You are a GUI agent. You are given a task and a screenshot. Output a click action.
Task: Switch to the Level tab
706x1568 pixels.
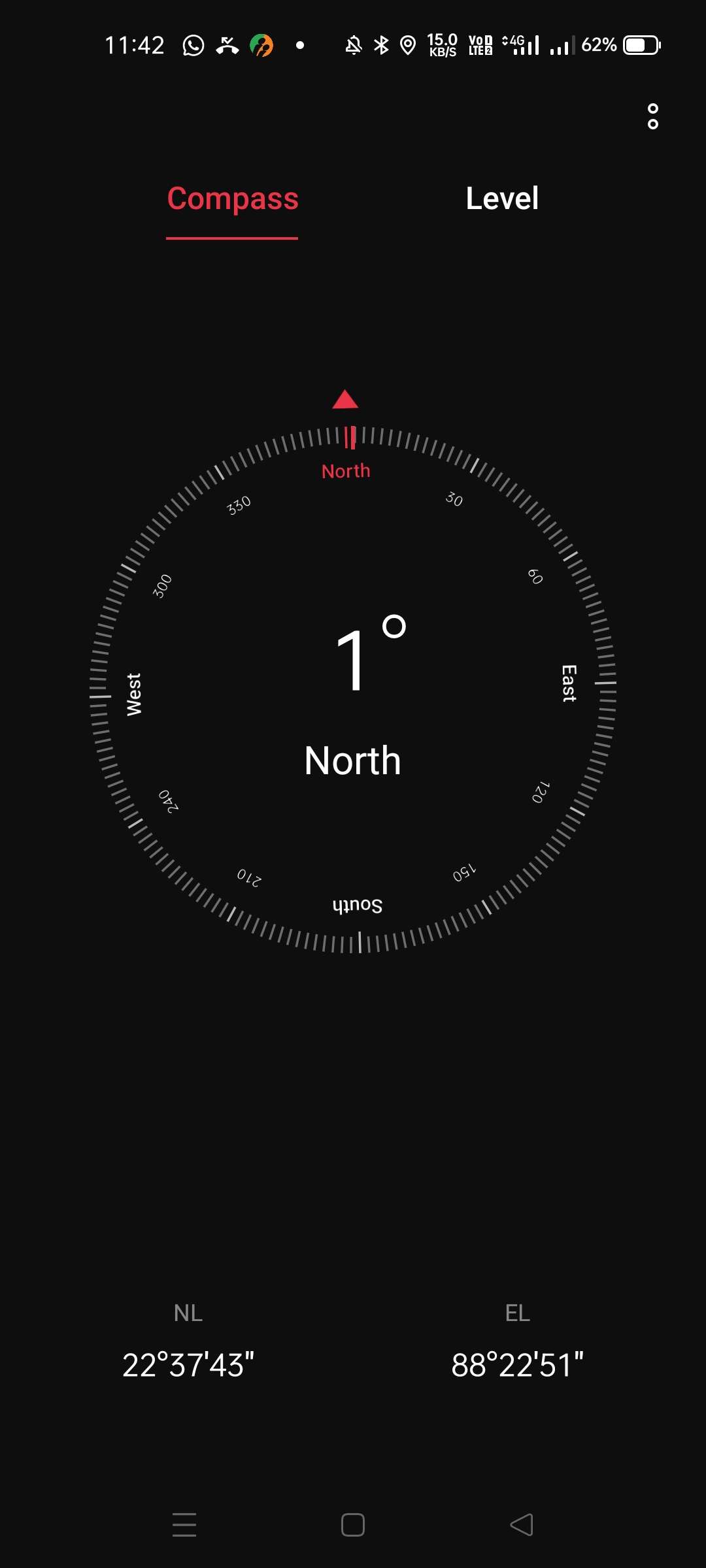(502, 199)
